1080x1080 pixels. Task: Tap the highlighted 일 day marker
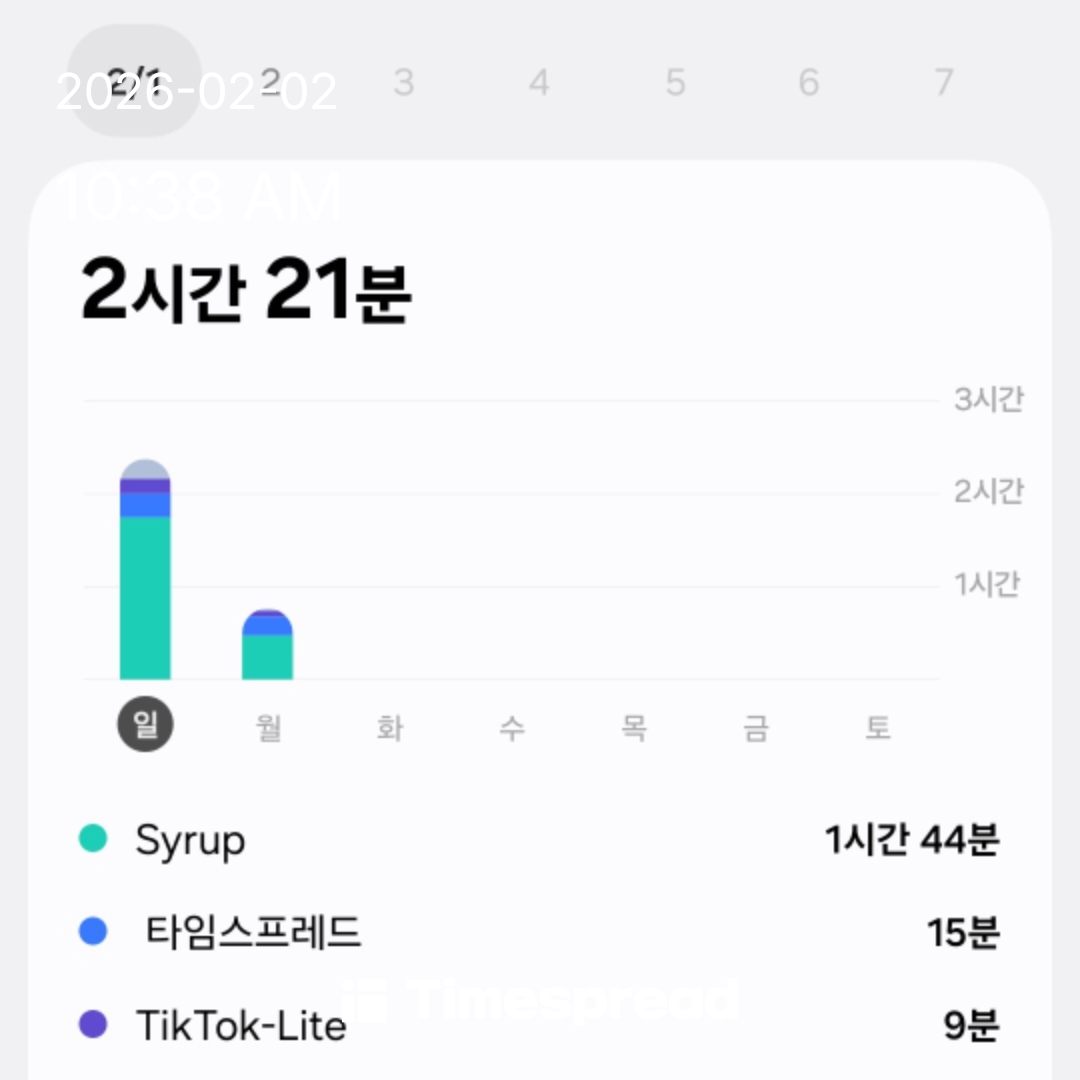click(x=146, y=725)
